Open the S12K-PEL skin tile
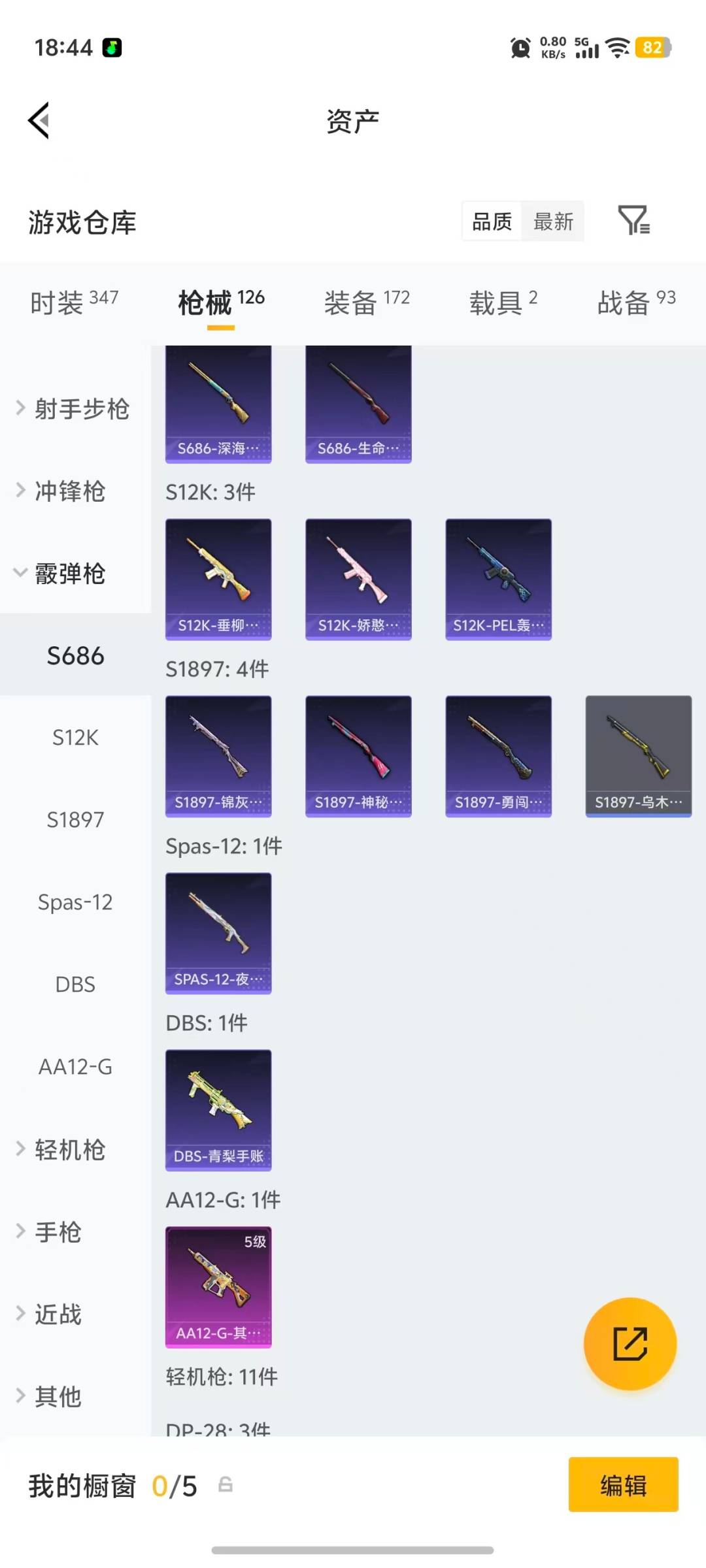 pyautogui.click(x=498, y=580)
